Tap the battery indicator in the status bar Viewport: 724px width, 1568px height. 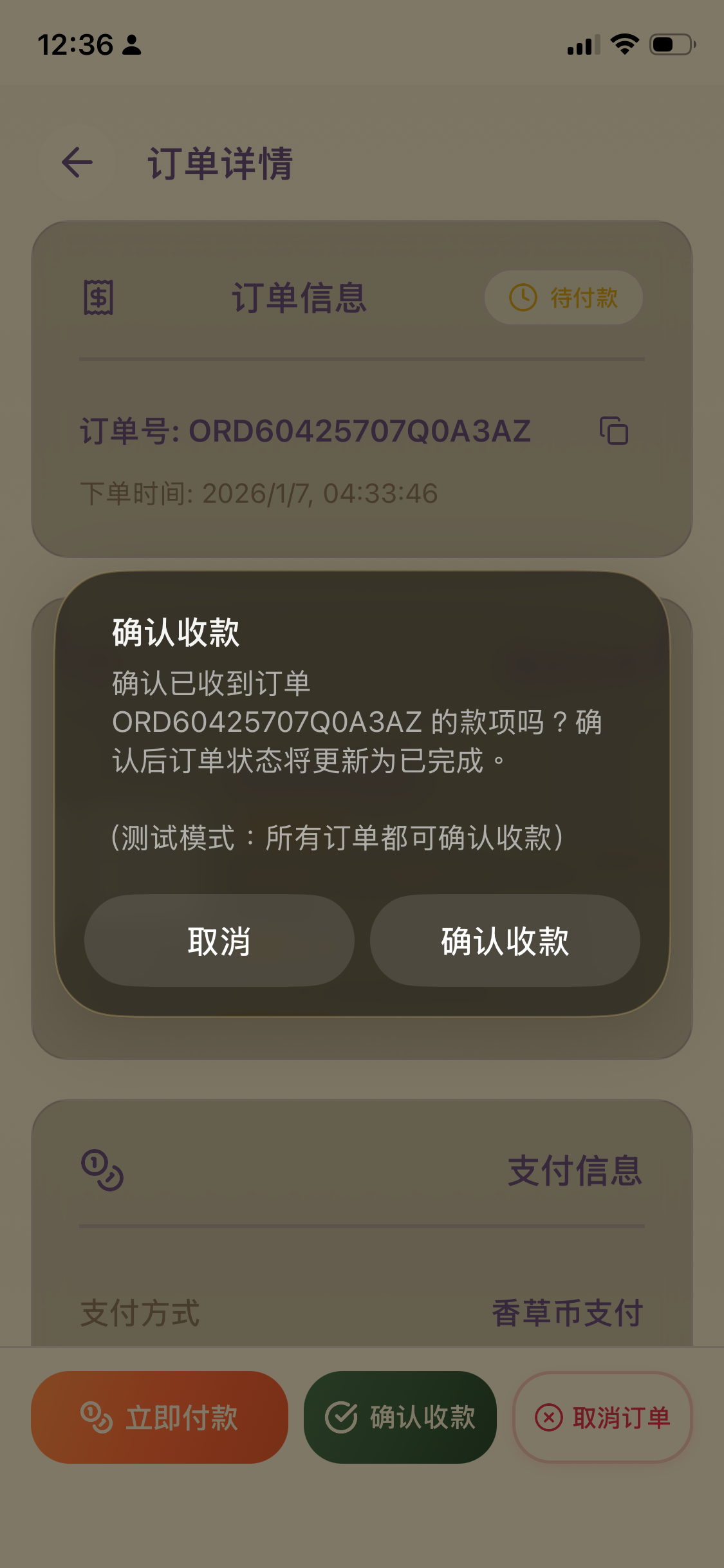tap(670, 44)
